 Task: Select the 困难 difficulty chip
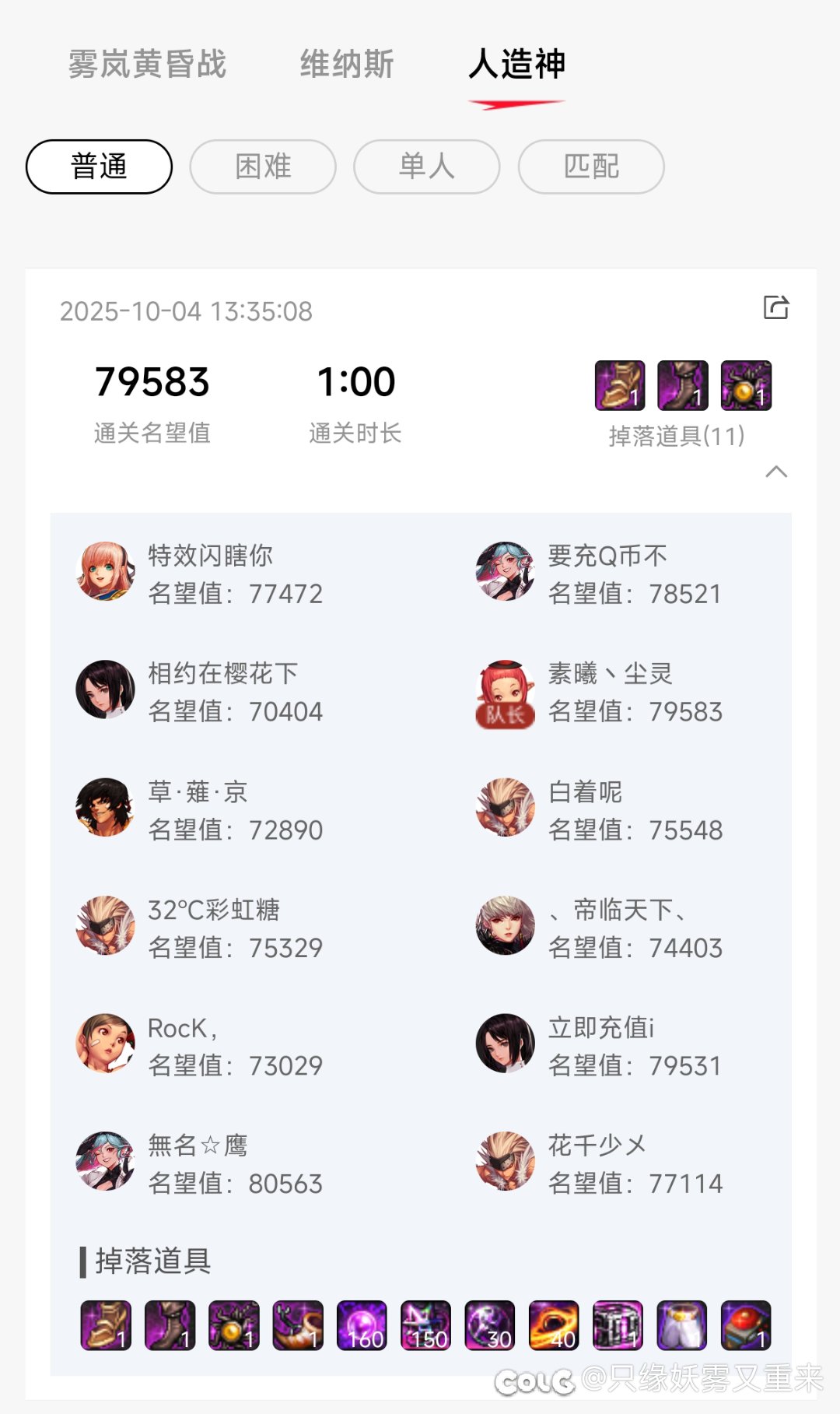click(263, 167)
